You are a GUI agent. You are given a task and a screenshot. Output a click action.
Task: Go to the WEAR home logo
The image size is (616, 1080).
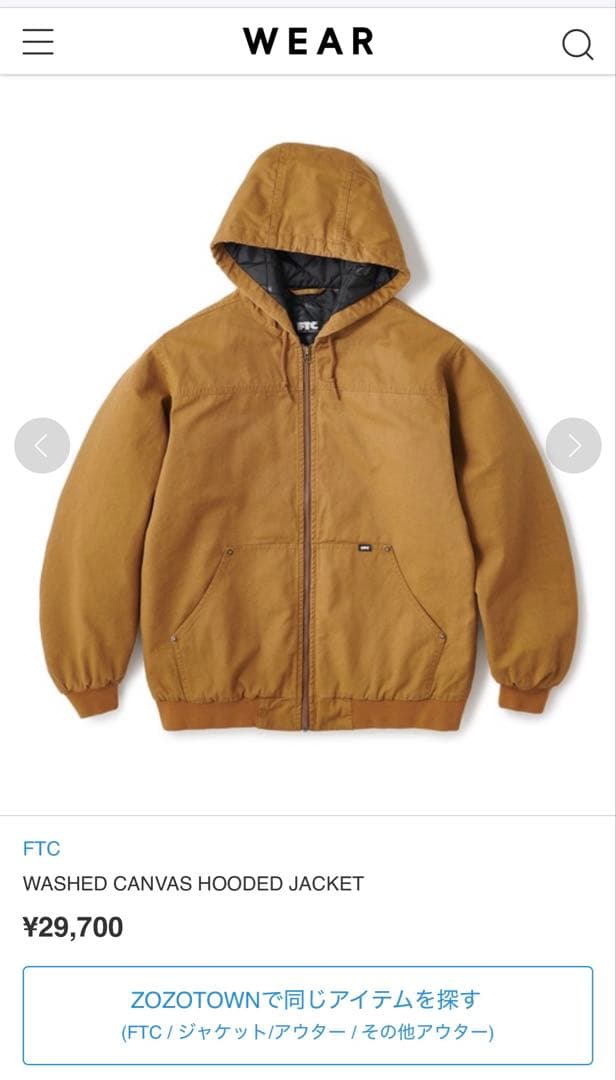coord(308,42)
